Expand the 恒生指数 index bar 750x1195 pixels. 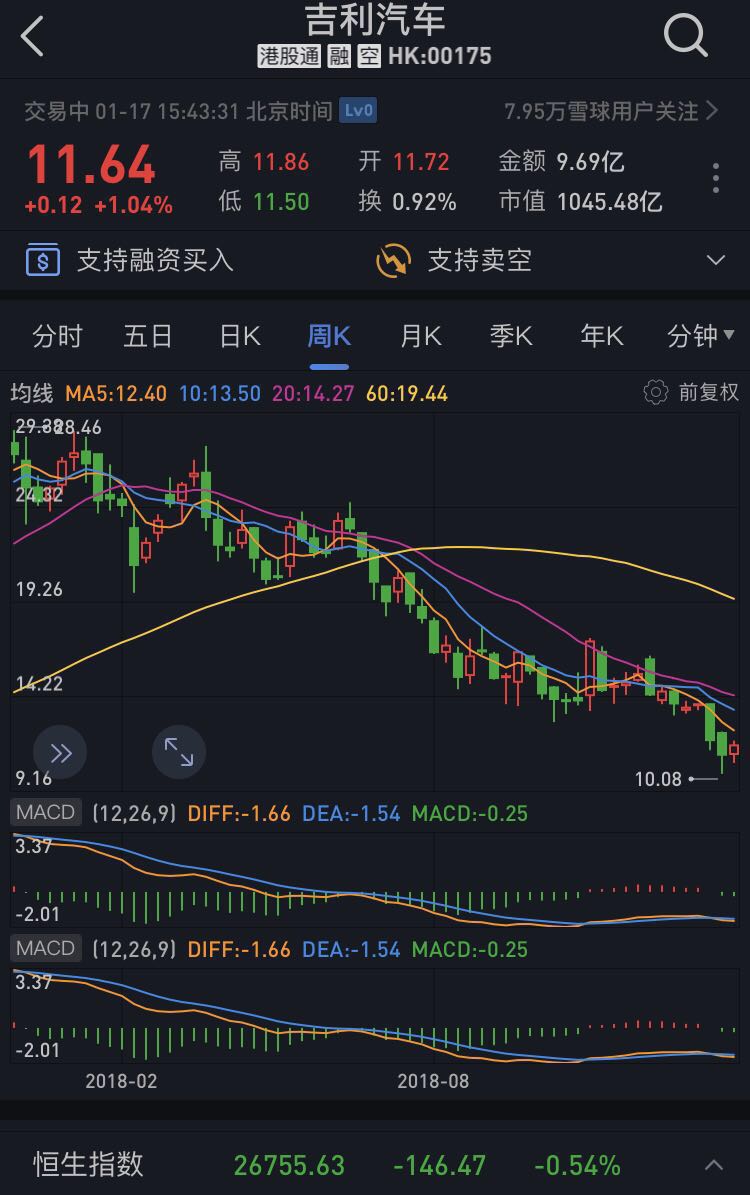click(714, 1165)
